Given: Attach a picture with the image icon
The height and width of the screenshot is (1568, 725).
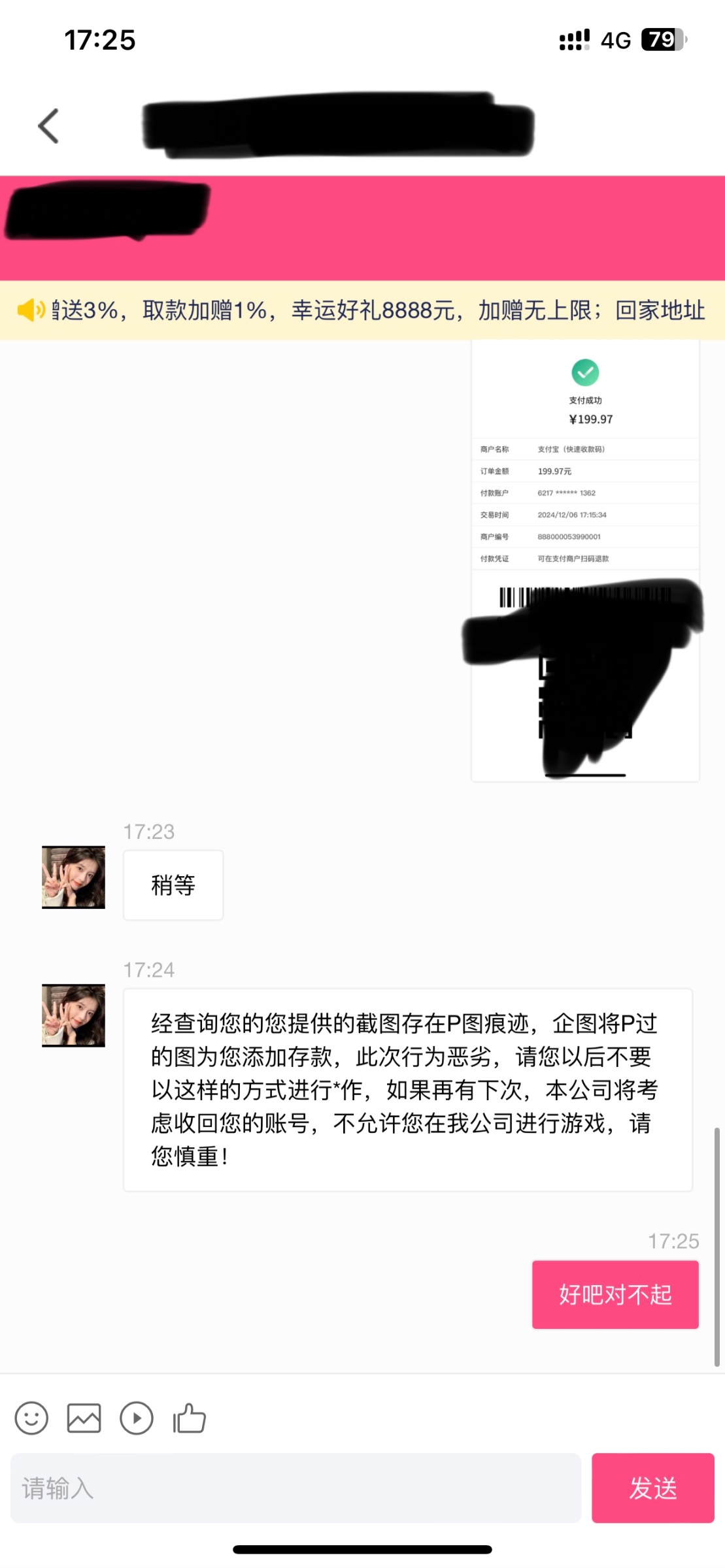Looking at the screenshot, I should (84, 1418).
